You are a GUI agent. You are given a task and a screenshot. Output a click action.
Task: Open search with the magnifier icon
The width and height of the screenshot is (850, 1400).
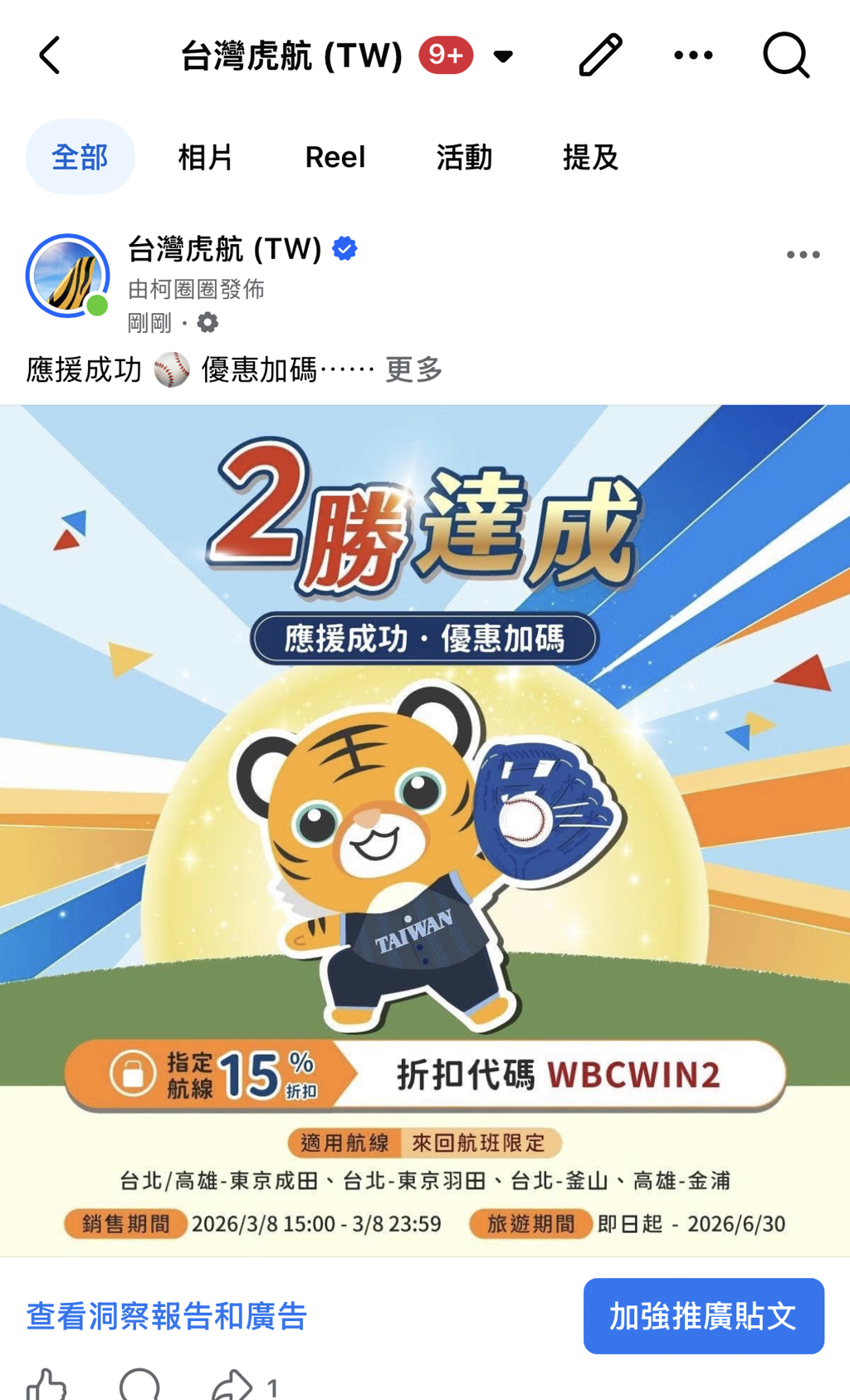pos(785,56)
